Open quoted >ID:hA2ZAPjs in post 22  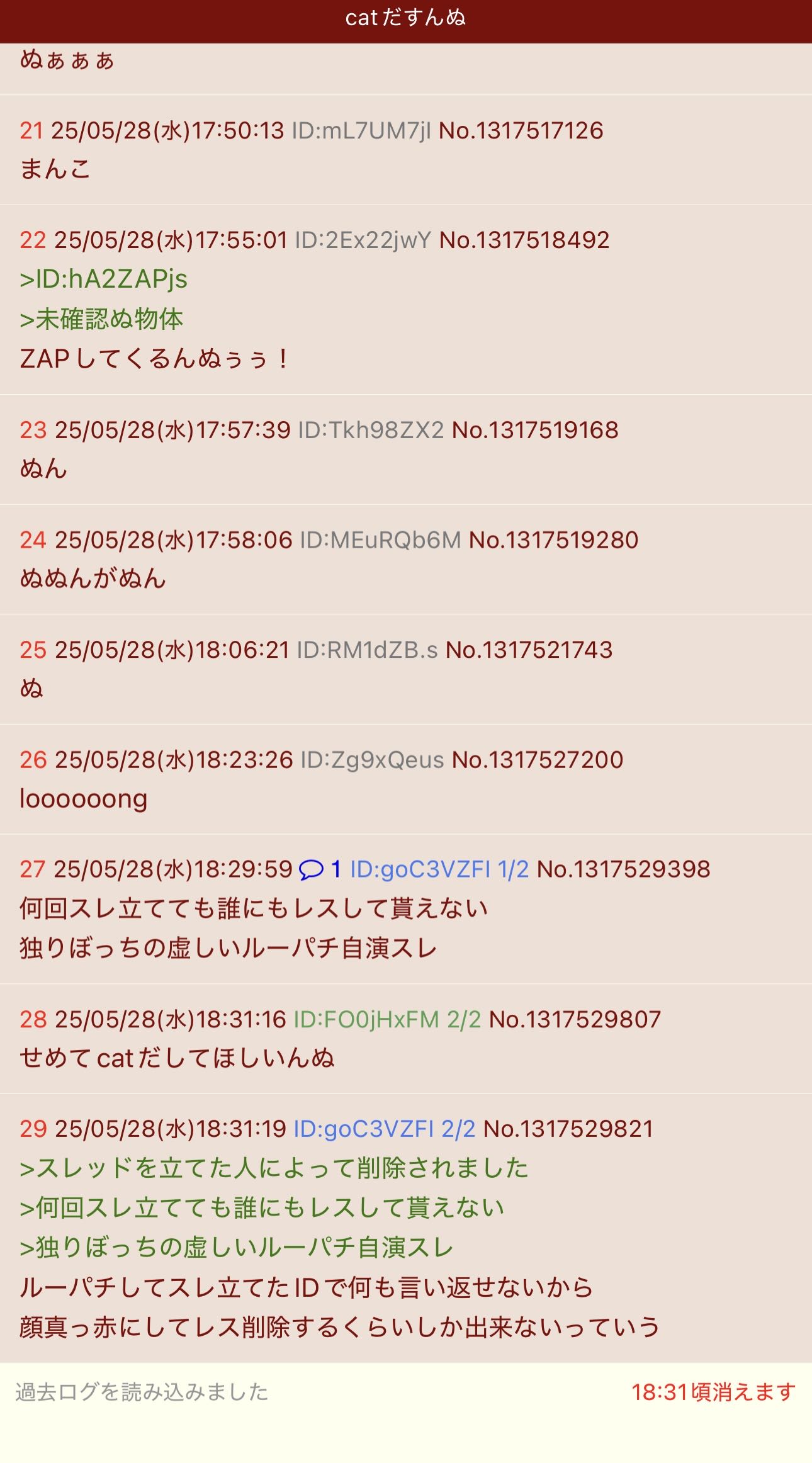104,279
